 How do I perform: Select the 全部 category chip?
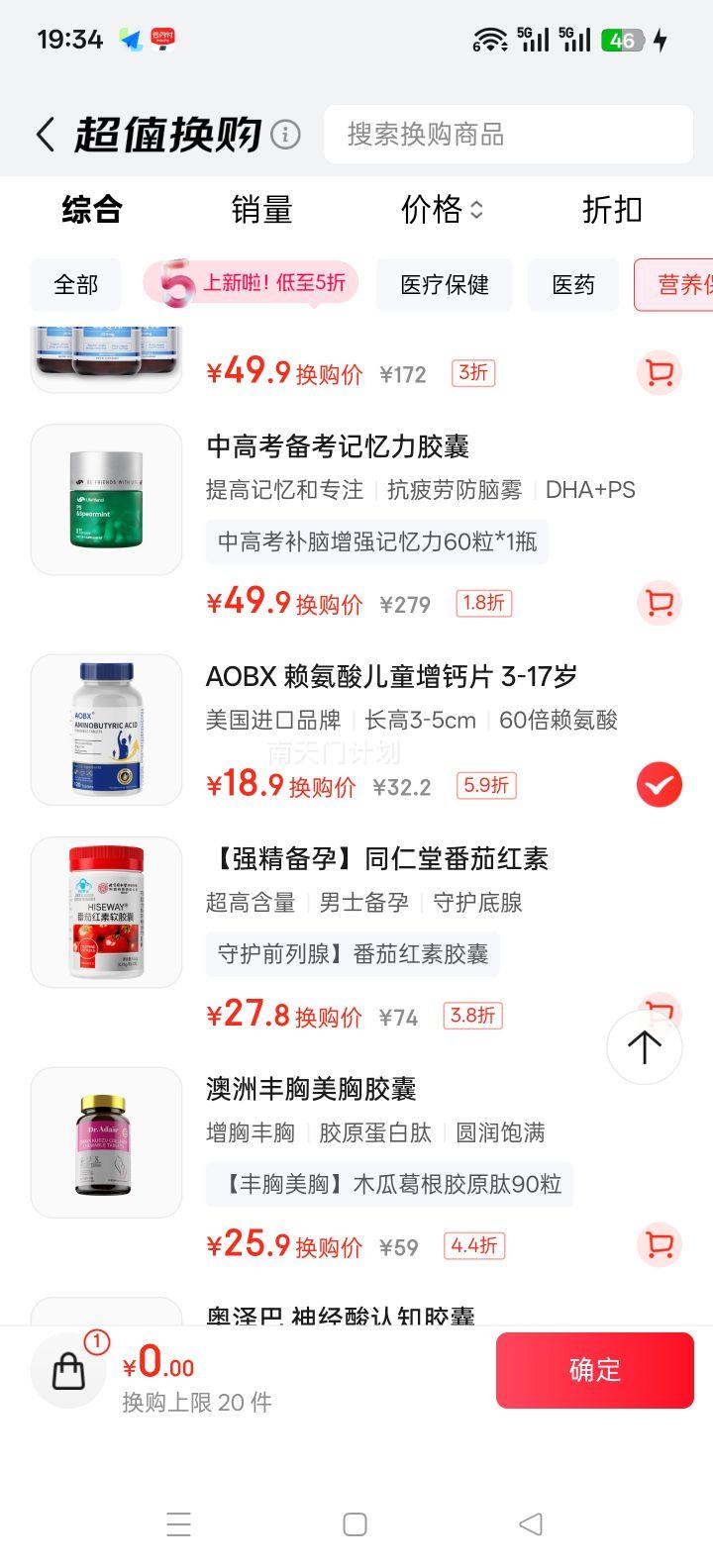(76, 285)
